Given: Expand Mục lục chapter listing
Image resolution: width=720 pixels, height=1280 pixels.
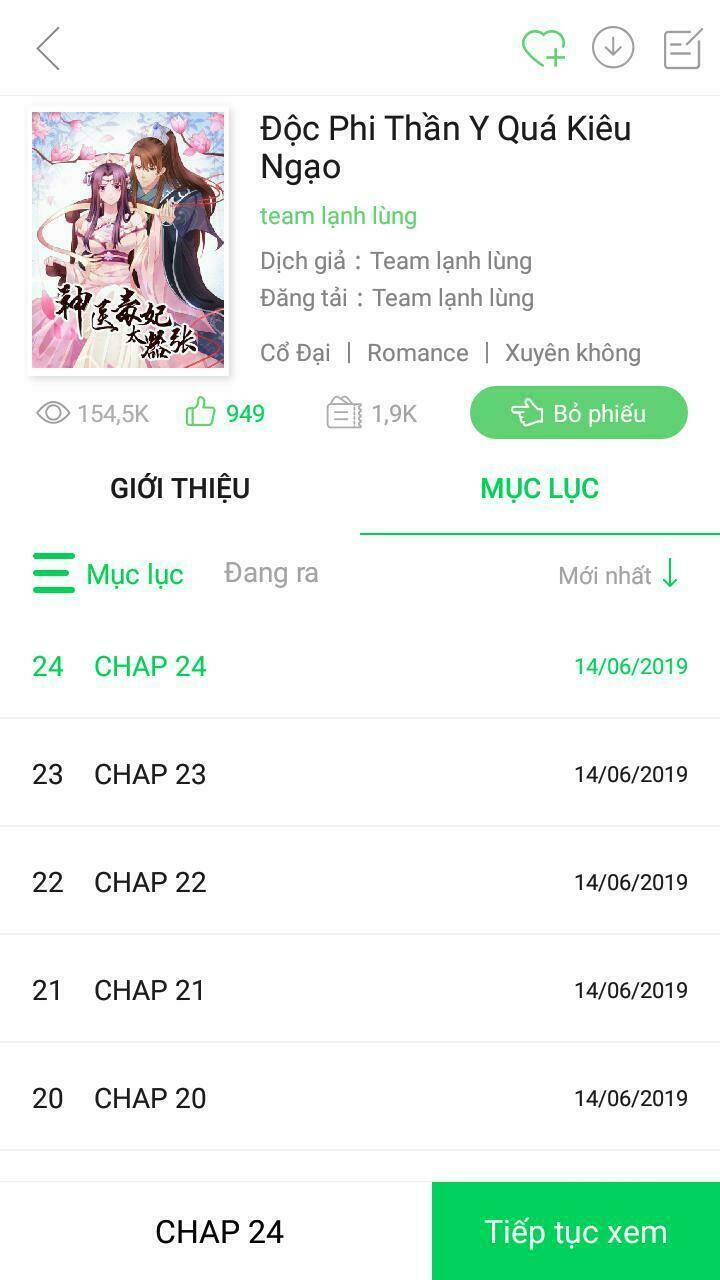Looking at the screenshot, I should tap(134, 574).
